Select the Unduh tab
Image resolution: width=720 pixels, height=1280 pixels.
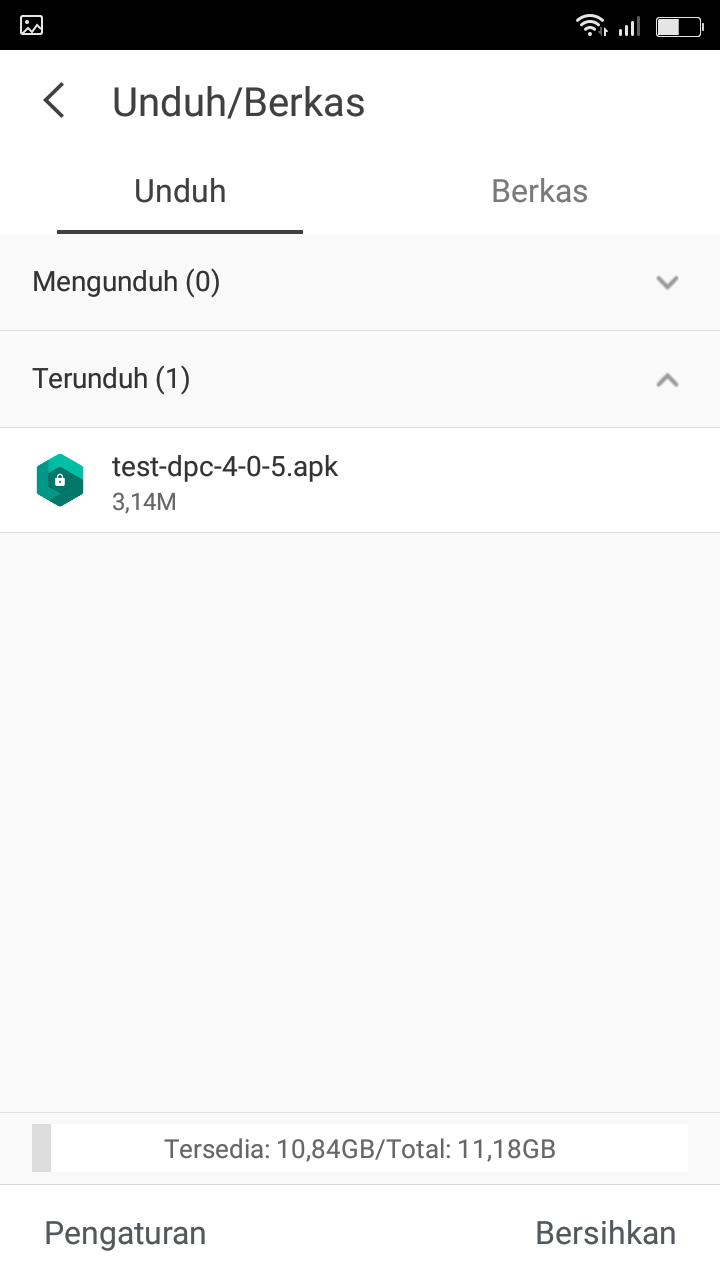(180, 191)
